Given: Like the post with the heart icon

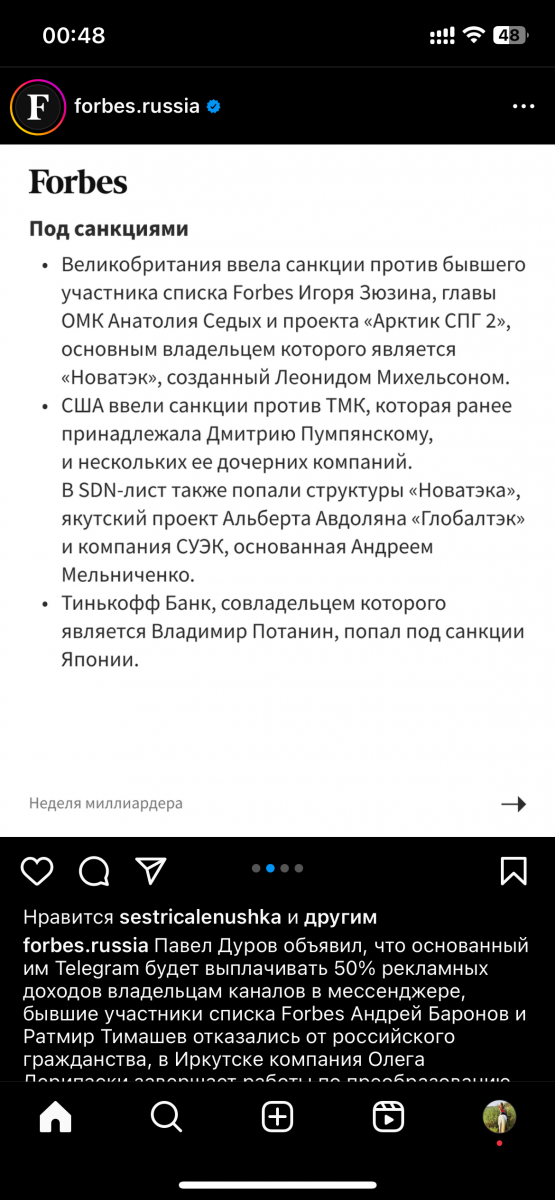Looking at the screenshot, I should 37,871.
